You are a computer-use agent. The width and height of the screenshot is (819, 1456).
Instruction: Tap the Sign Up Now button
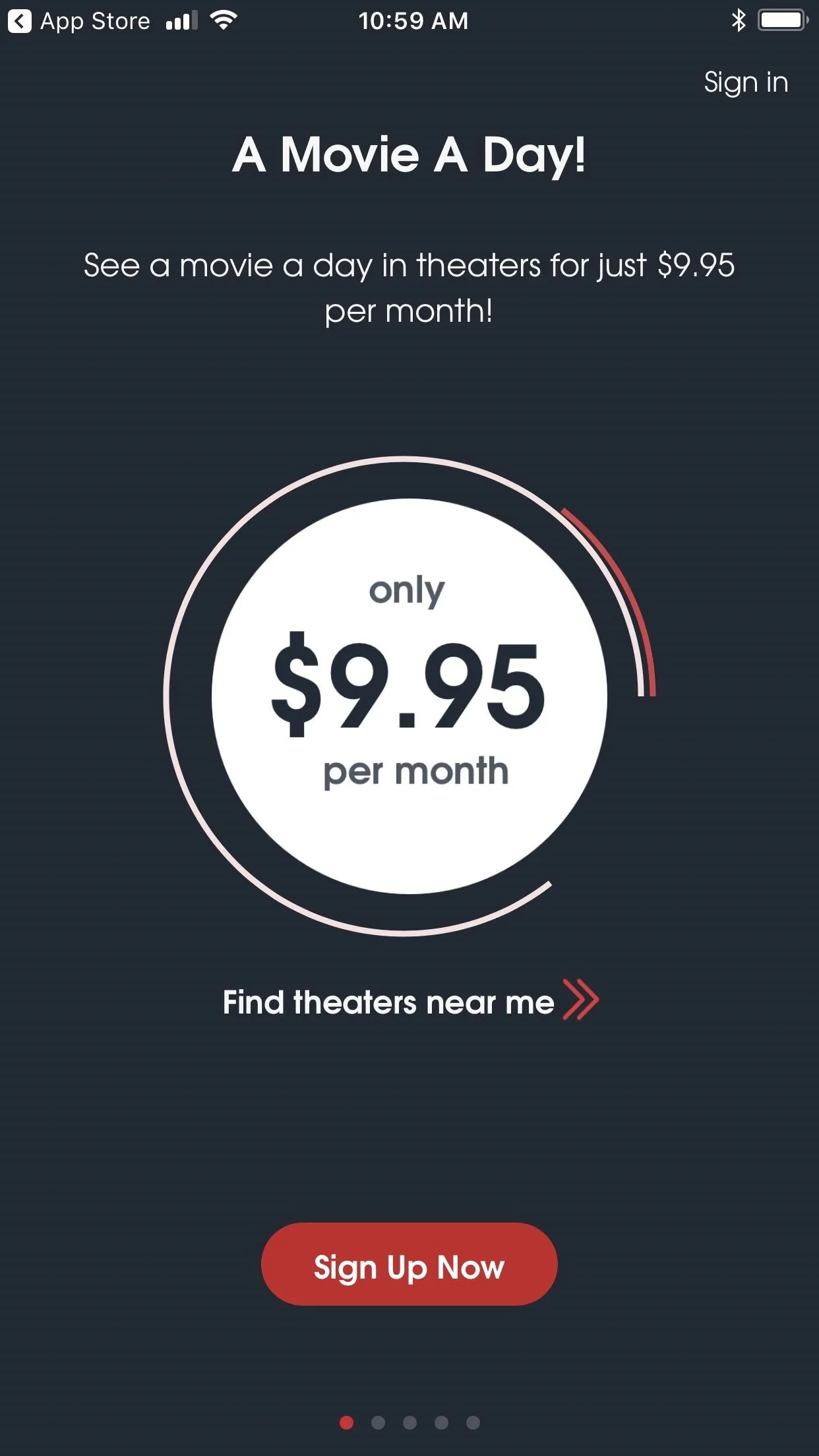[409, 1264]
